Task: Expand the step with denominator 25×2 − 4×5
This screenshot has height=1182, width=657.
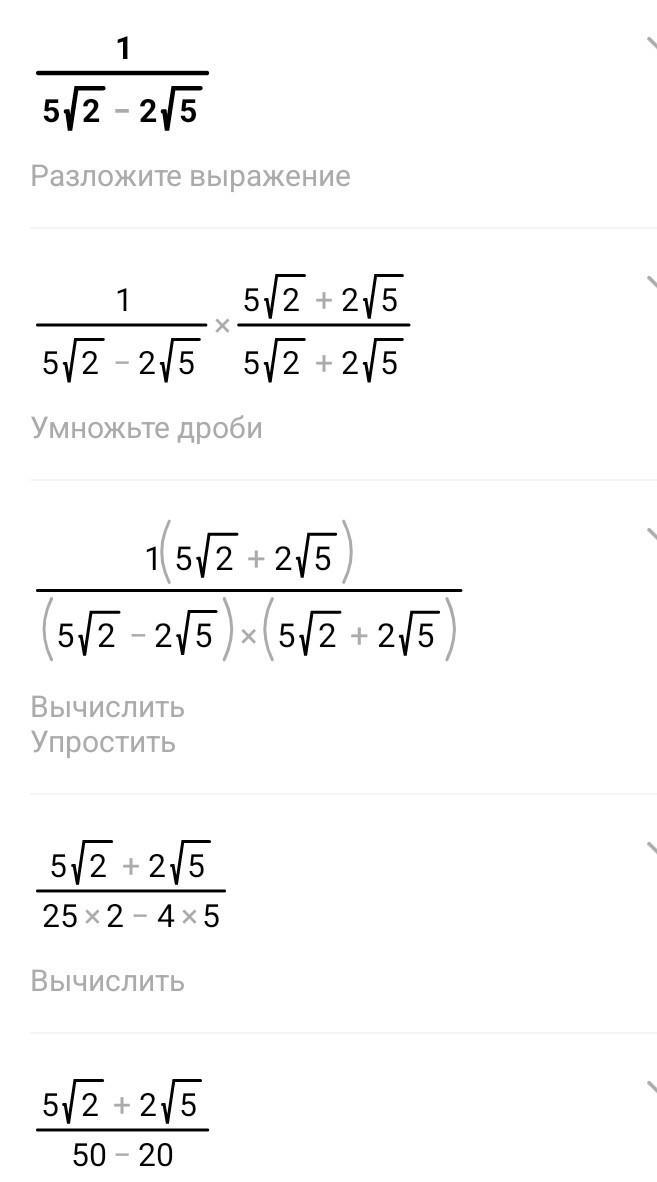Action: coord(651,847)
